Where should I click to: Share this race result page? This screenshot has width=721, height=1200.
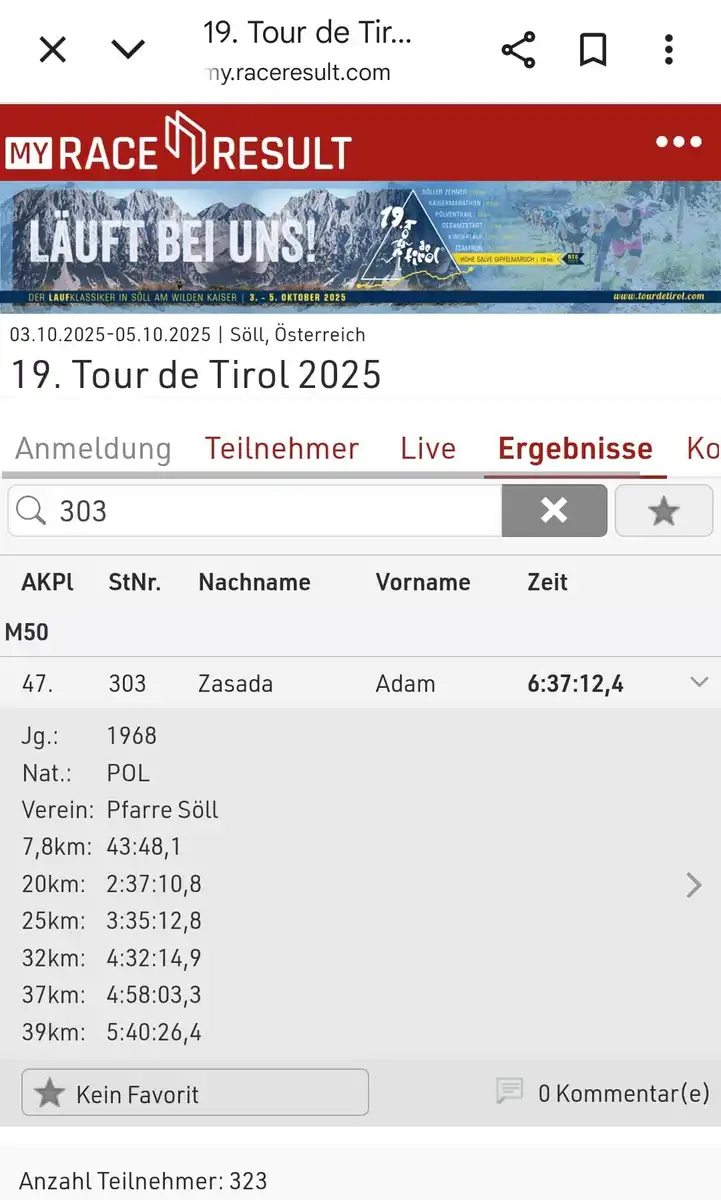tap(518, 50)
